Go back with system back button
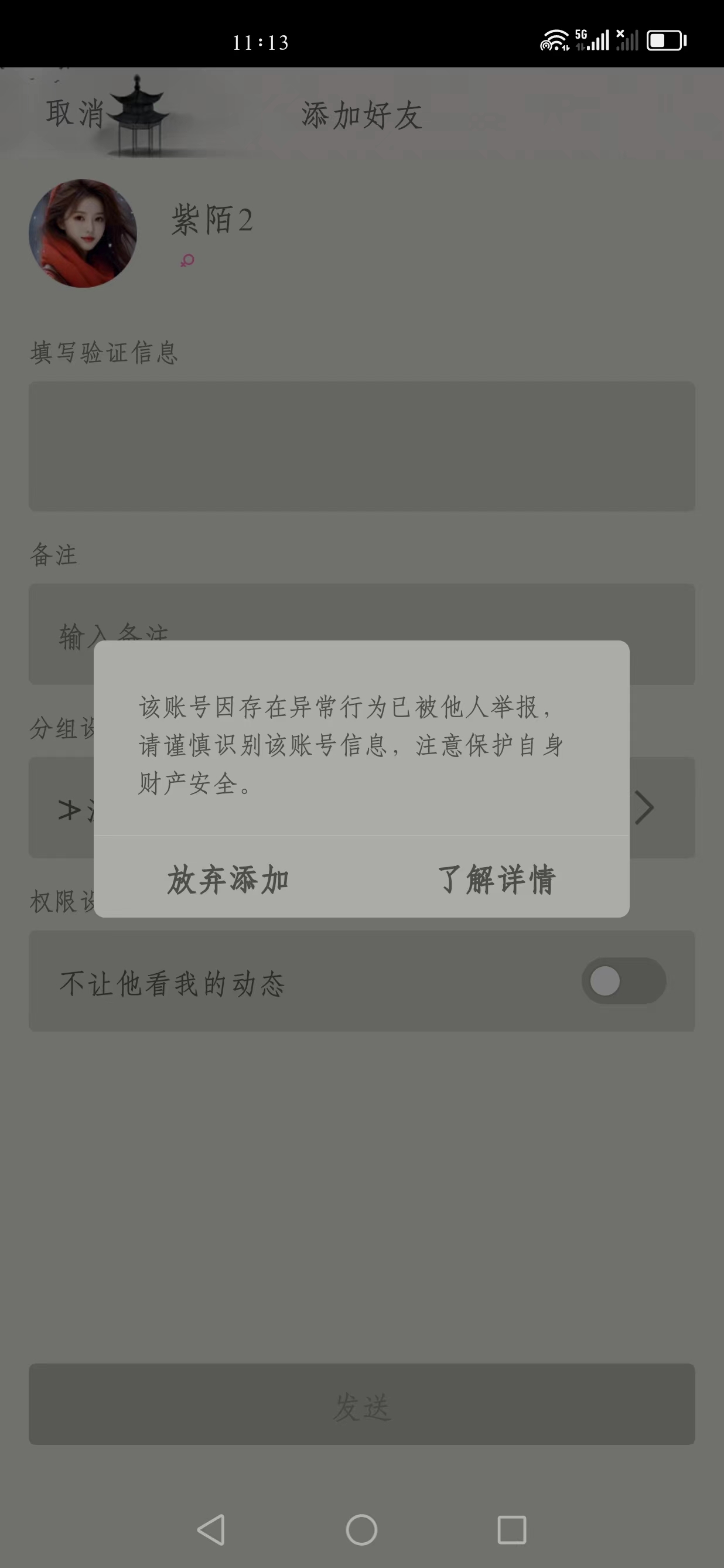Image resolution: width=724 pixels, height=1568 pixels. point(211,1529)
